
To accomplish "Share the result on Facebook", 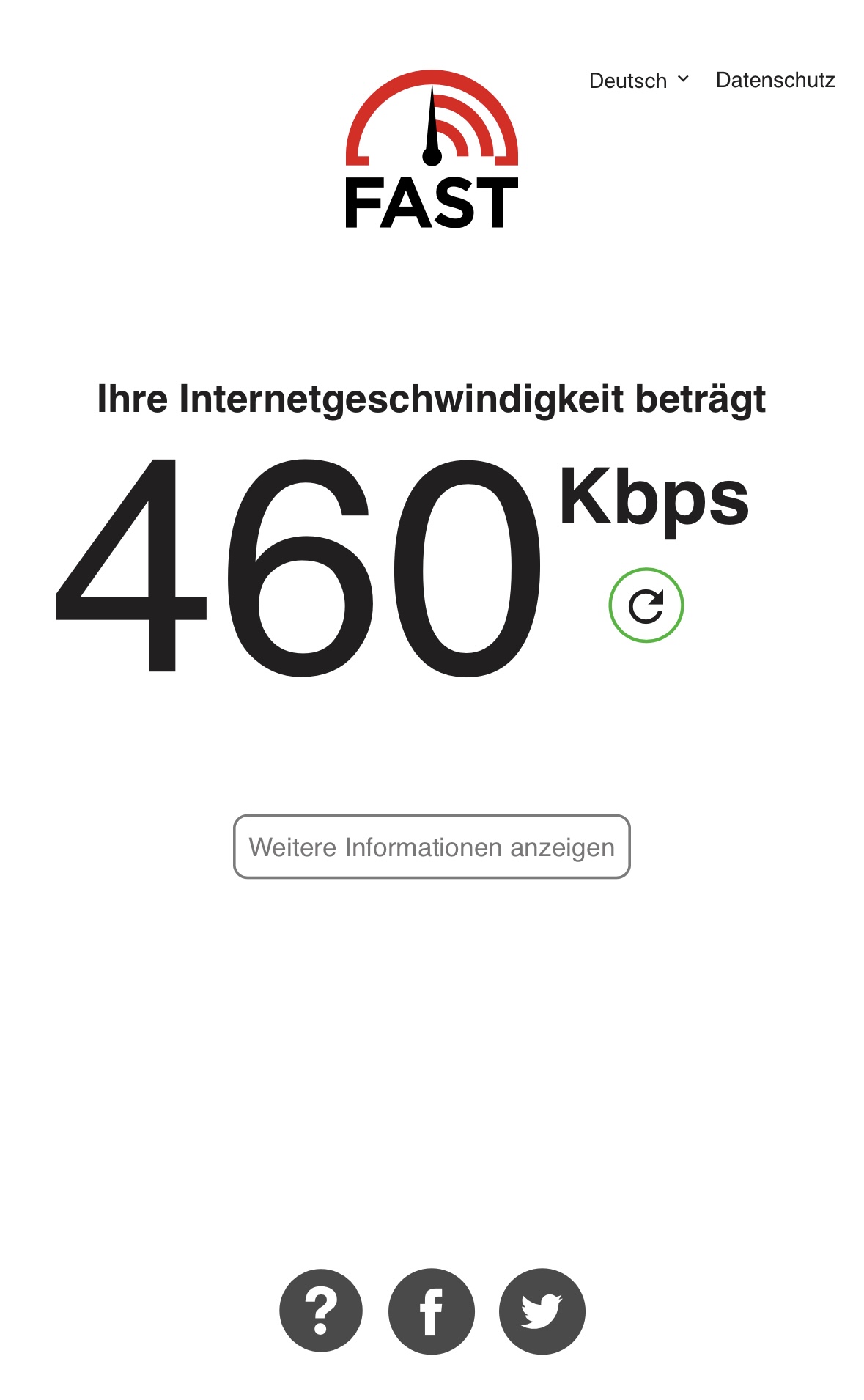I will pyautogui.click(x=432, y=1311).
